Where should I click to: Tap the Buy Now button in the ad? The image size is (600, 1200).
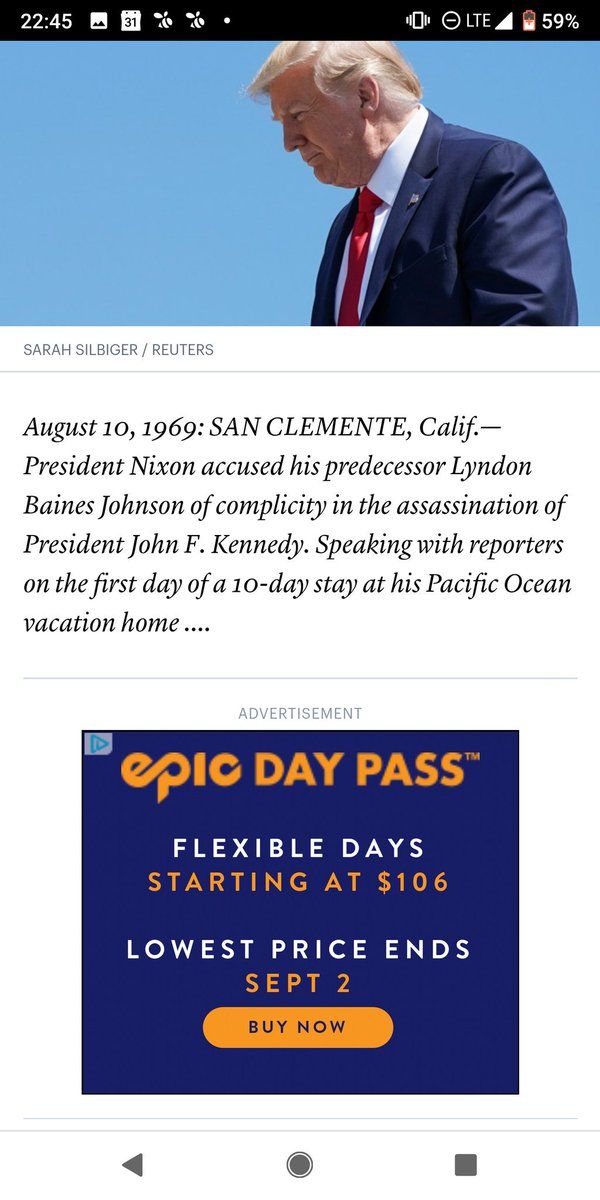pos(298,1027)
